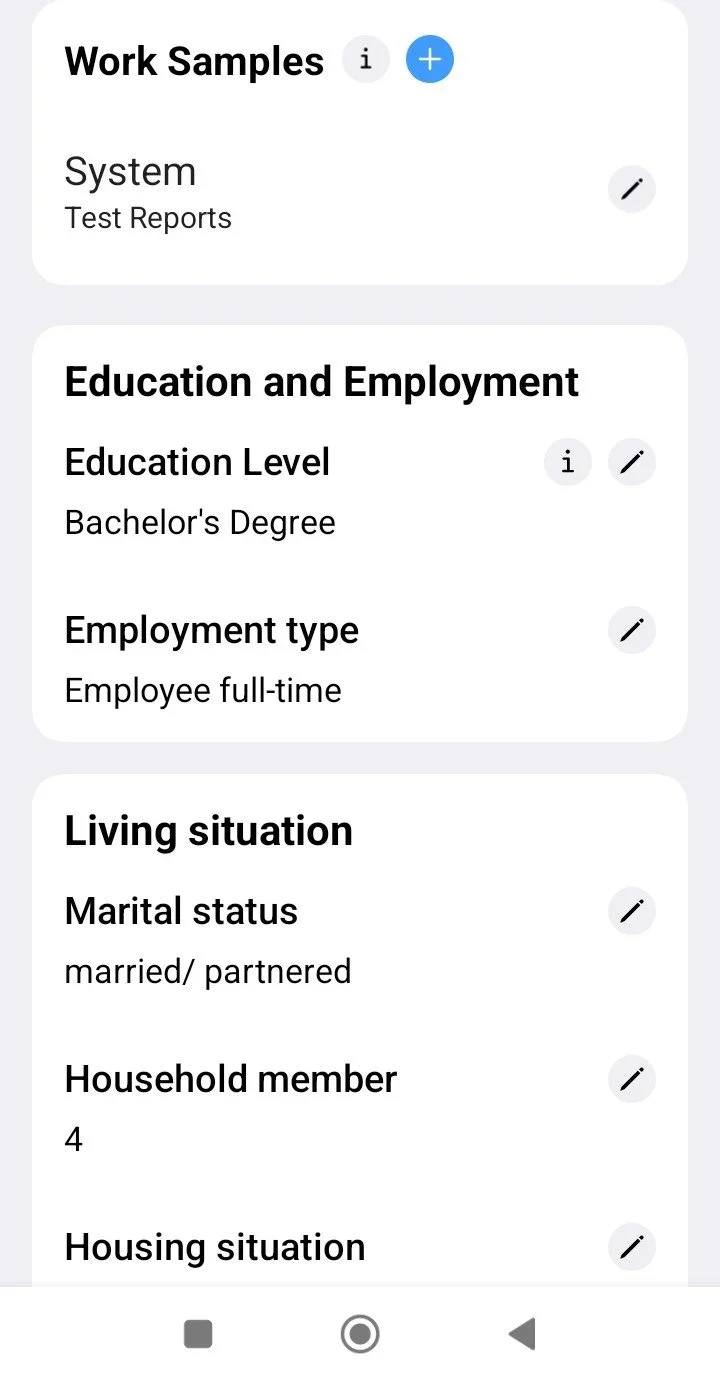Go to the home screen
The height and width of the screenshot is (1381, 720).
(360, 1334)
